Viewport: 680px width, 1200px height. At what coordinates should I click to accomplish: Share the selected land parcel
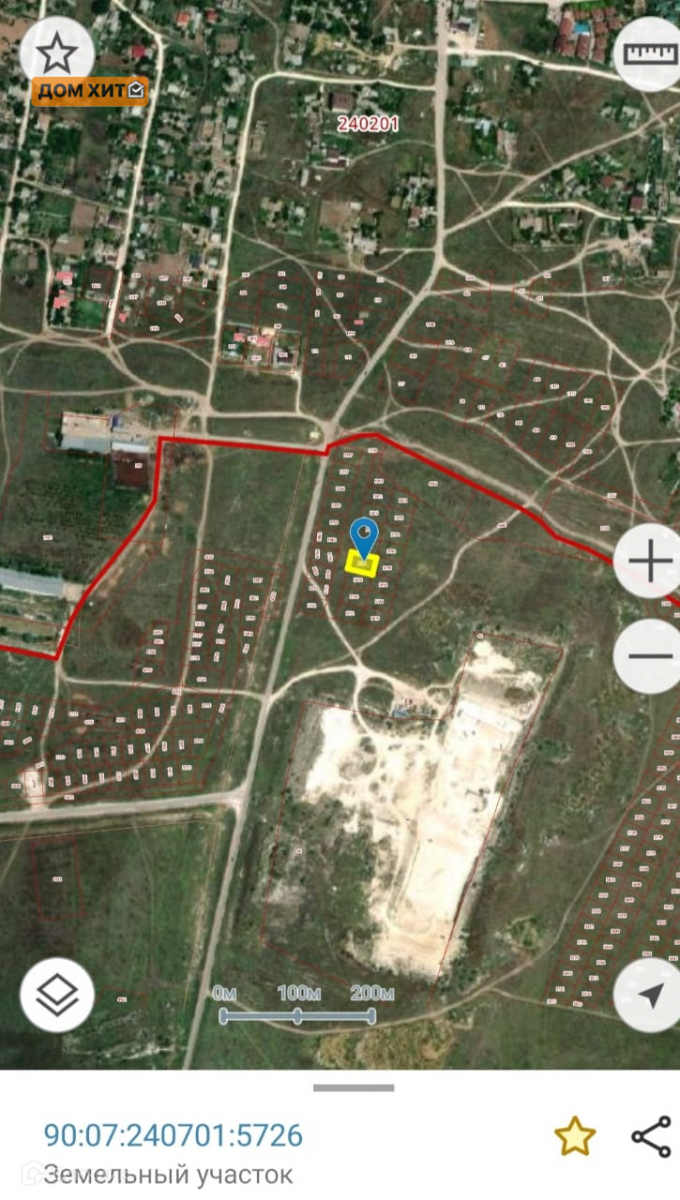(x=651, y=1137)
